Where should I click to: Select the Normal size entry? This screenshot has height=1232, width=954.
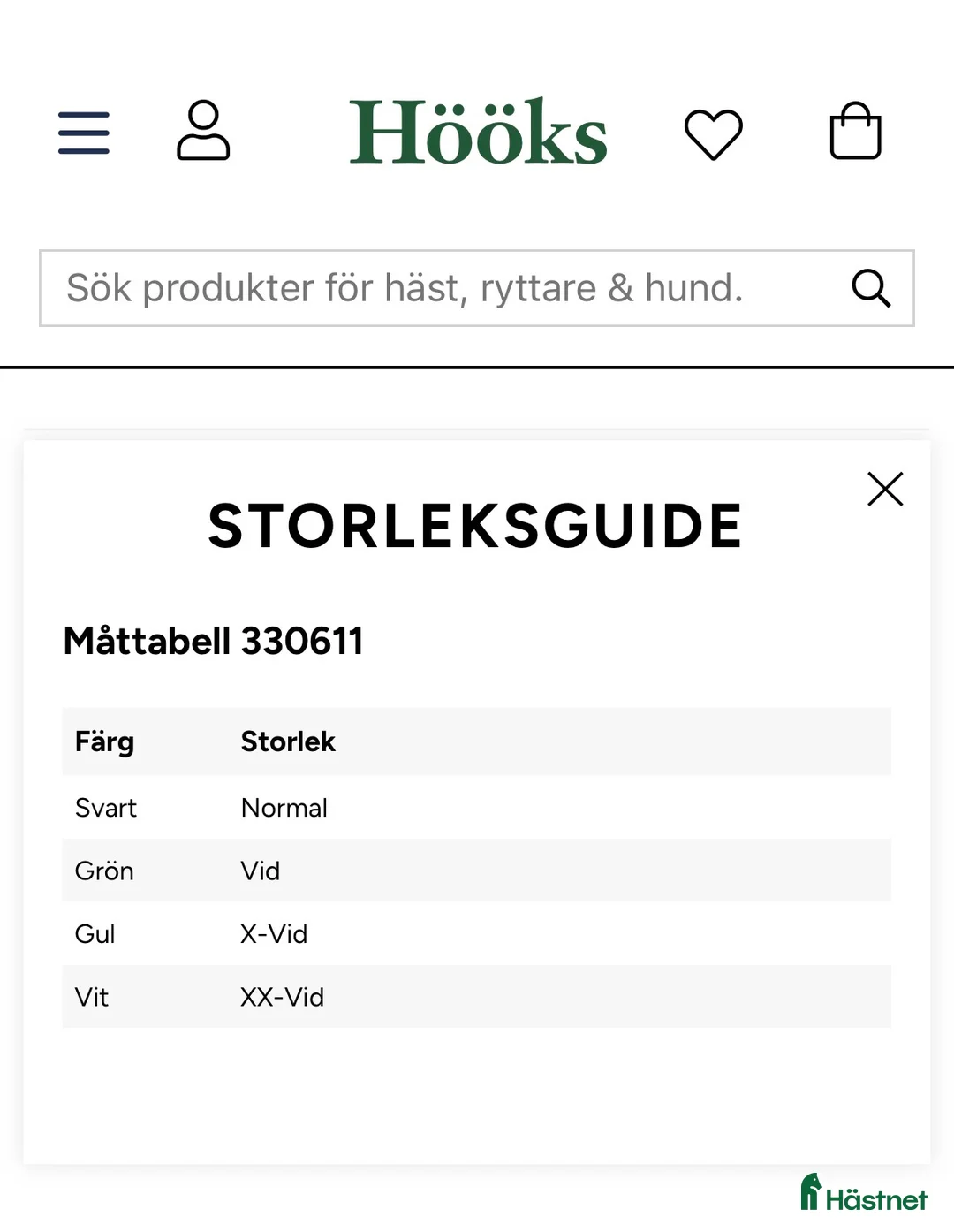pyautogui.click(x=284, y=807)
